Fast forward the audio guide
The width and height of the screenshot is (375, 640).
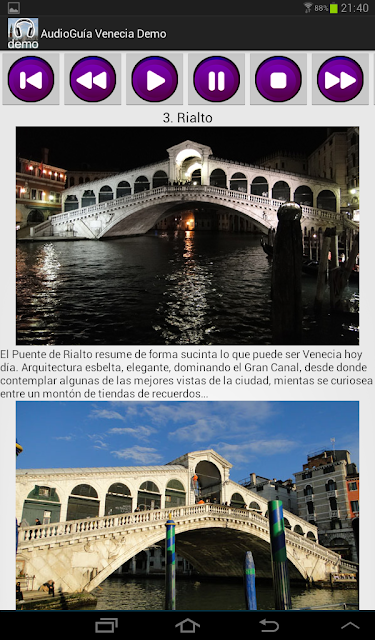tap(340, 79)
